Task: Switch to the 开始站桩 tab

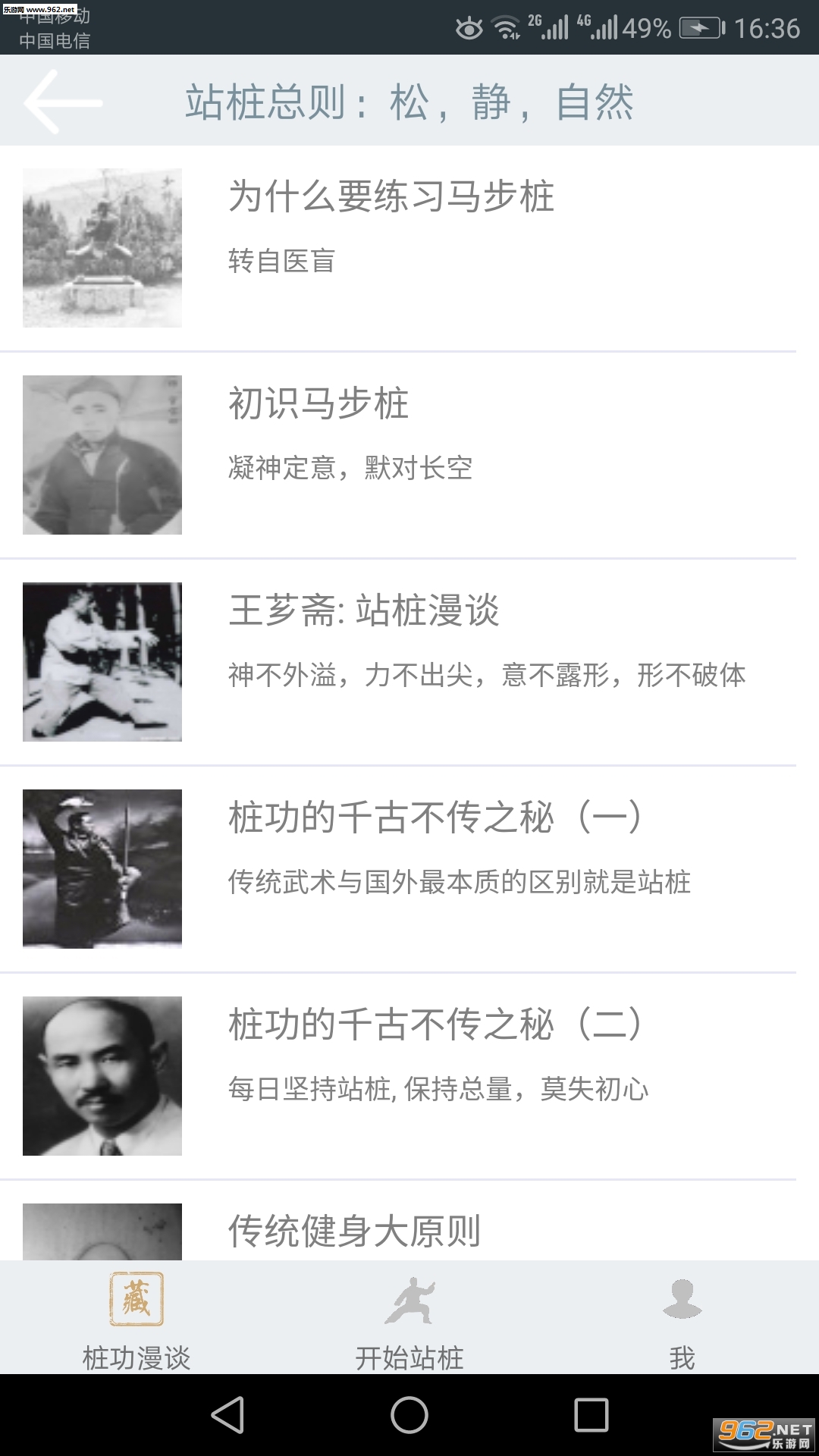Action: click(409, 1319)
